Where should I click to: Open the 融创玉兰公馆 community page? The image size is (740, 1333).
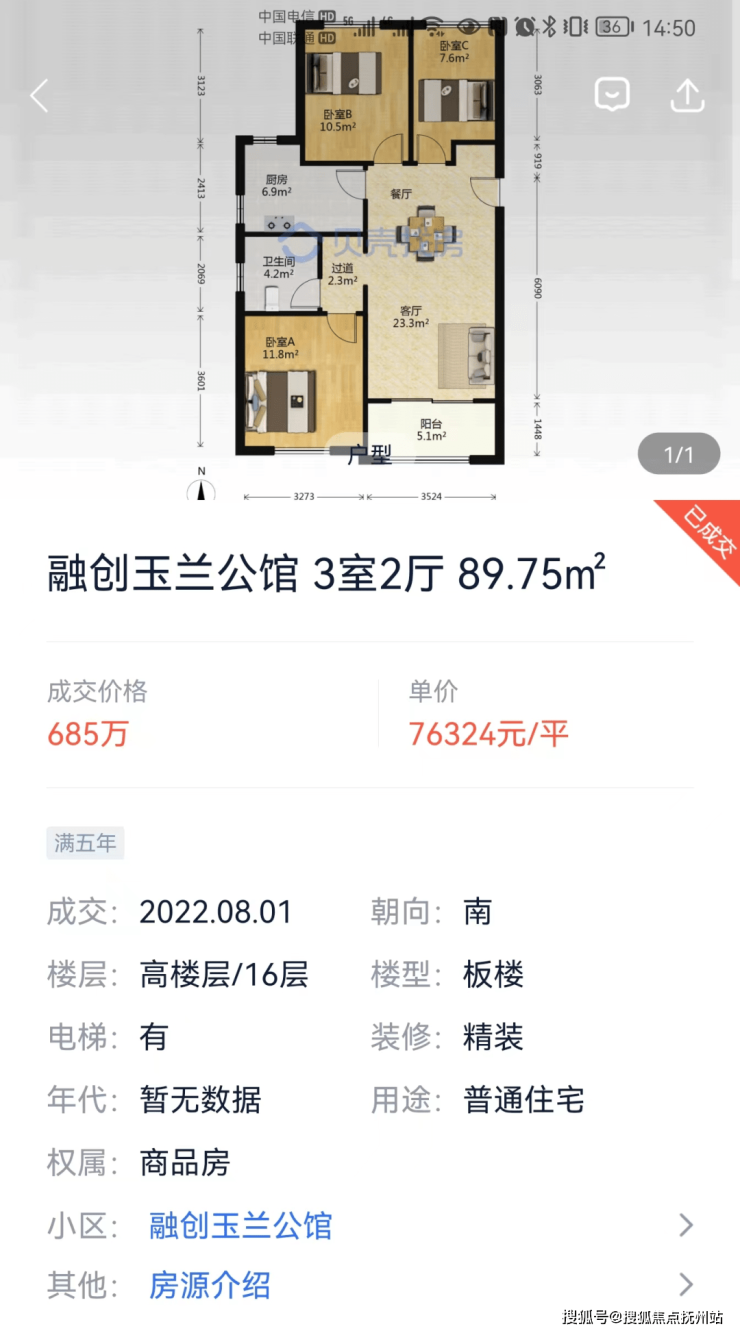240,1225
